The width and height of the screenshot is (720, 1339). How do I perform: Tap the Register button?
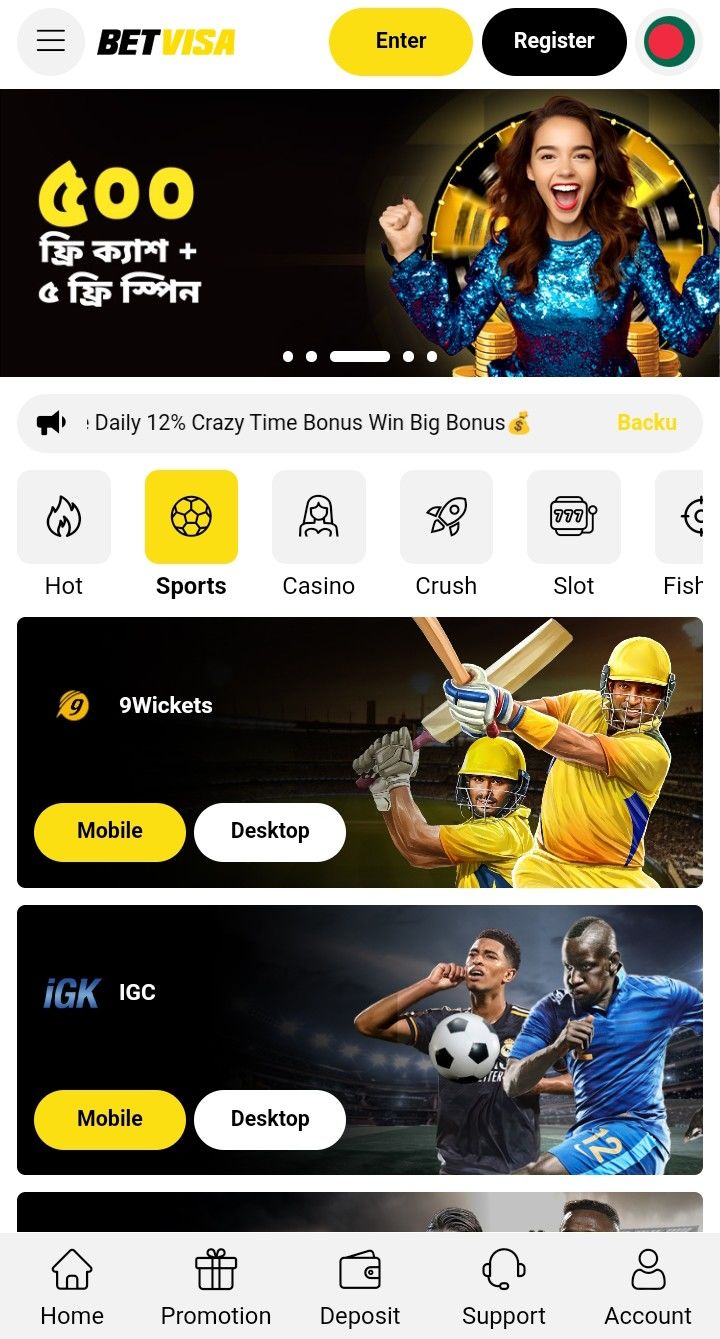554,42
